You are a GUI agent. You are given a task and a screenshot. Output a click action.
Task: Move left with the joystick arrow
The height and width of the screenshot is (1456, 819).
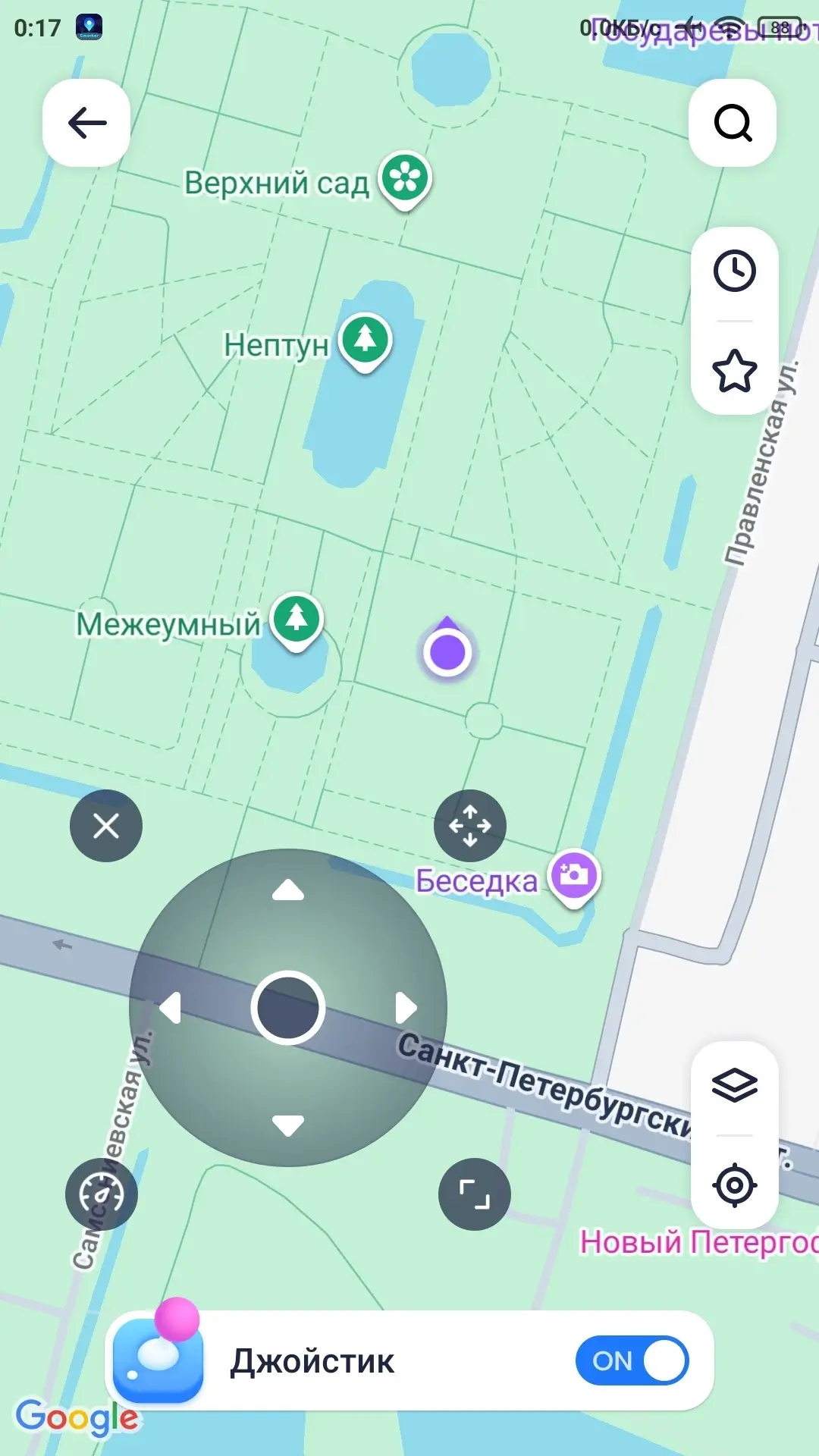point(170,1008)
